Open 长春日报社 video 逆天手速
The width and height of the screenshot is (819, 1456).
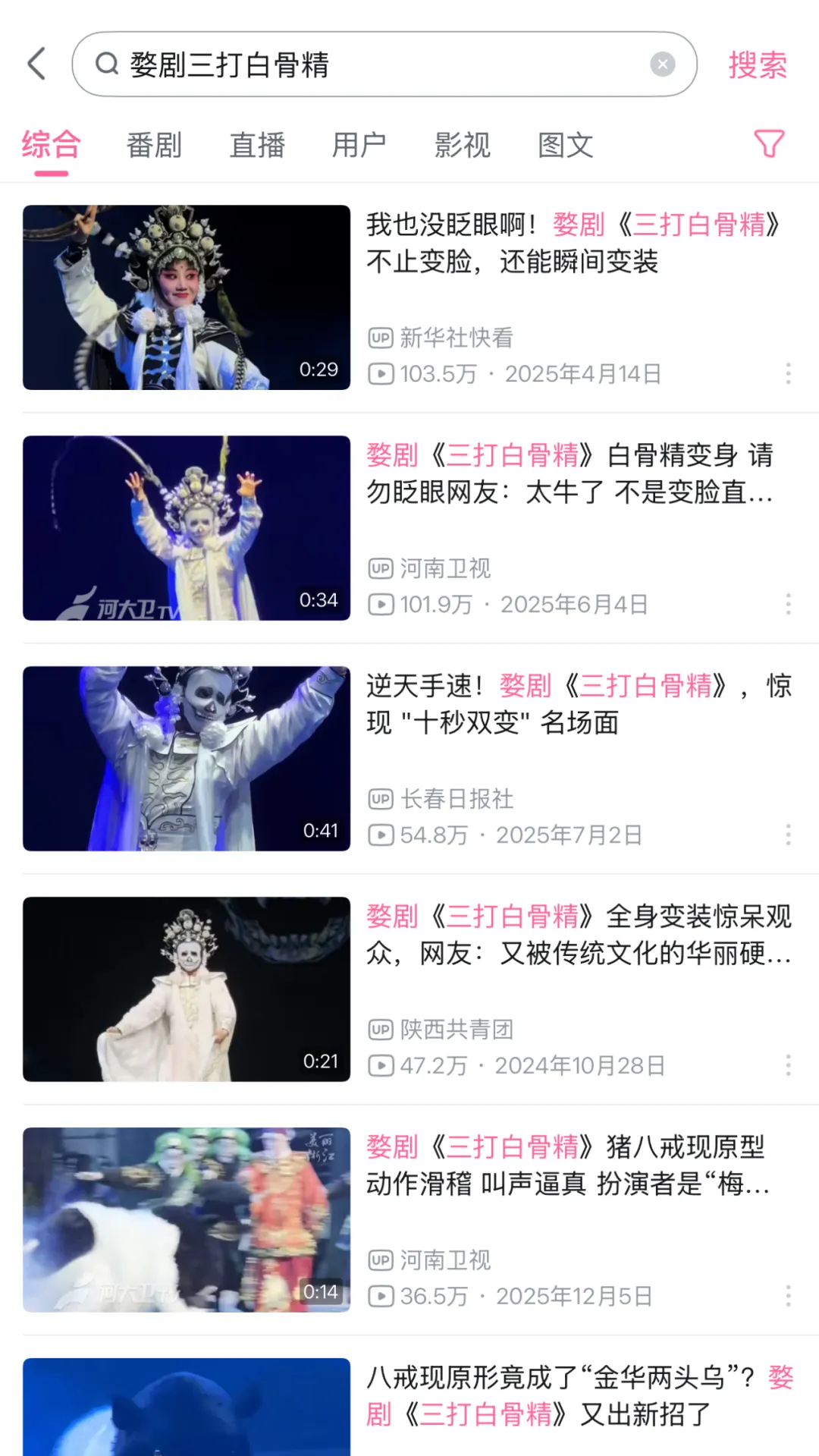point(187,759)
